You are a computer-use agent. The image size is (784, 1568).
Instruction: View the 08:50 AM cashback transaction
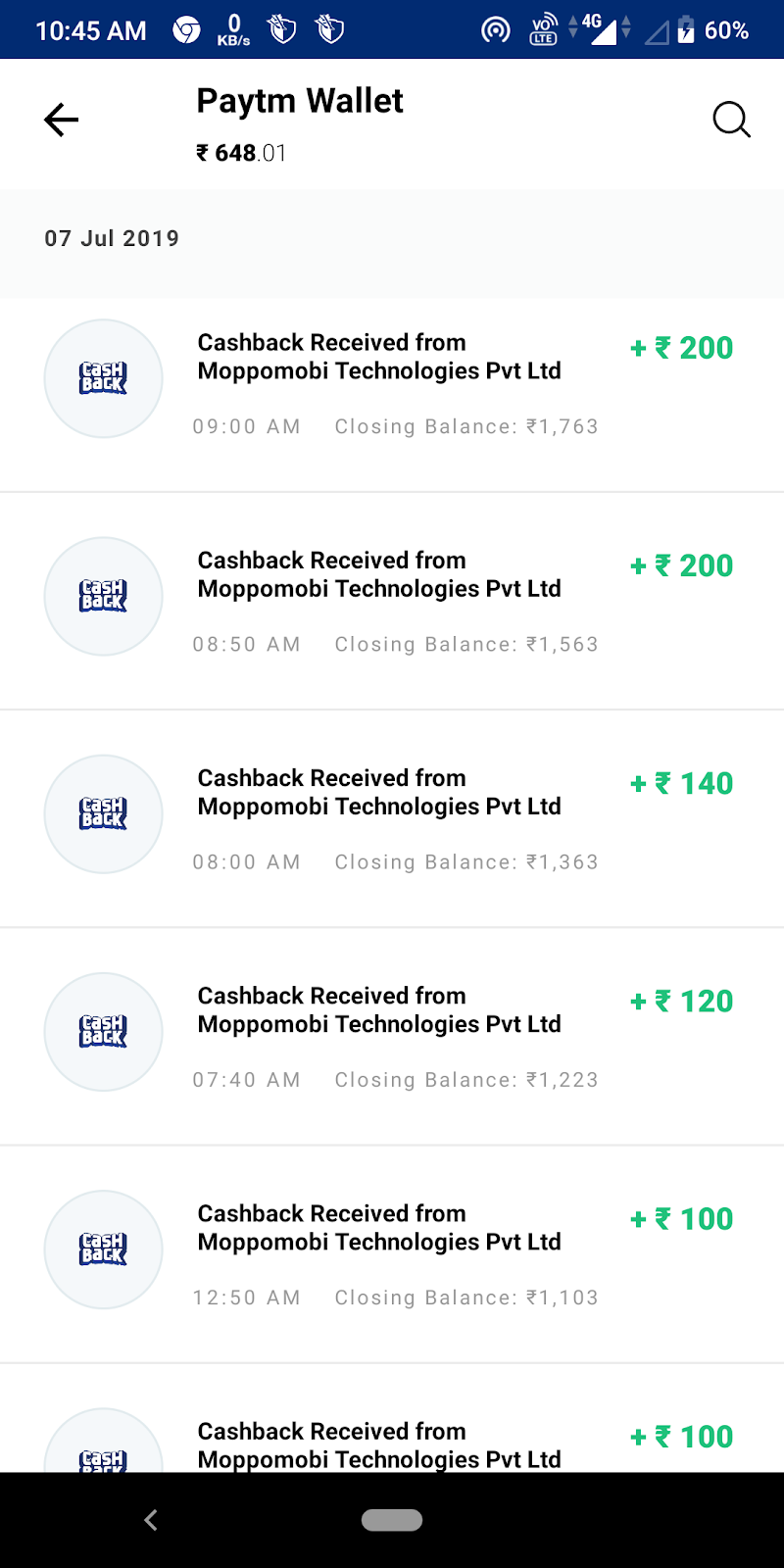[x=392, y=600]
